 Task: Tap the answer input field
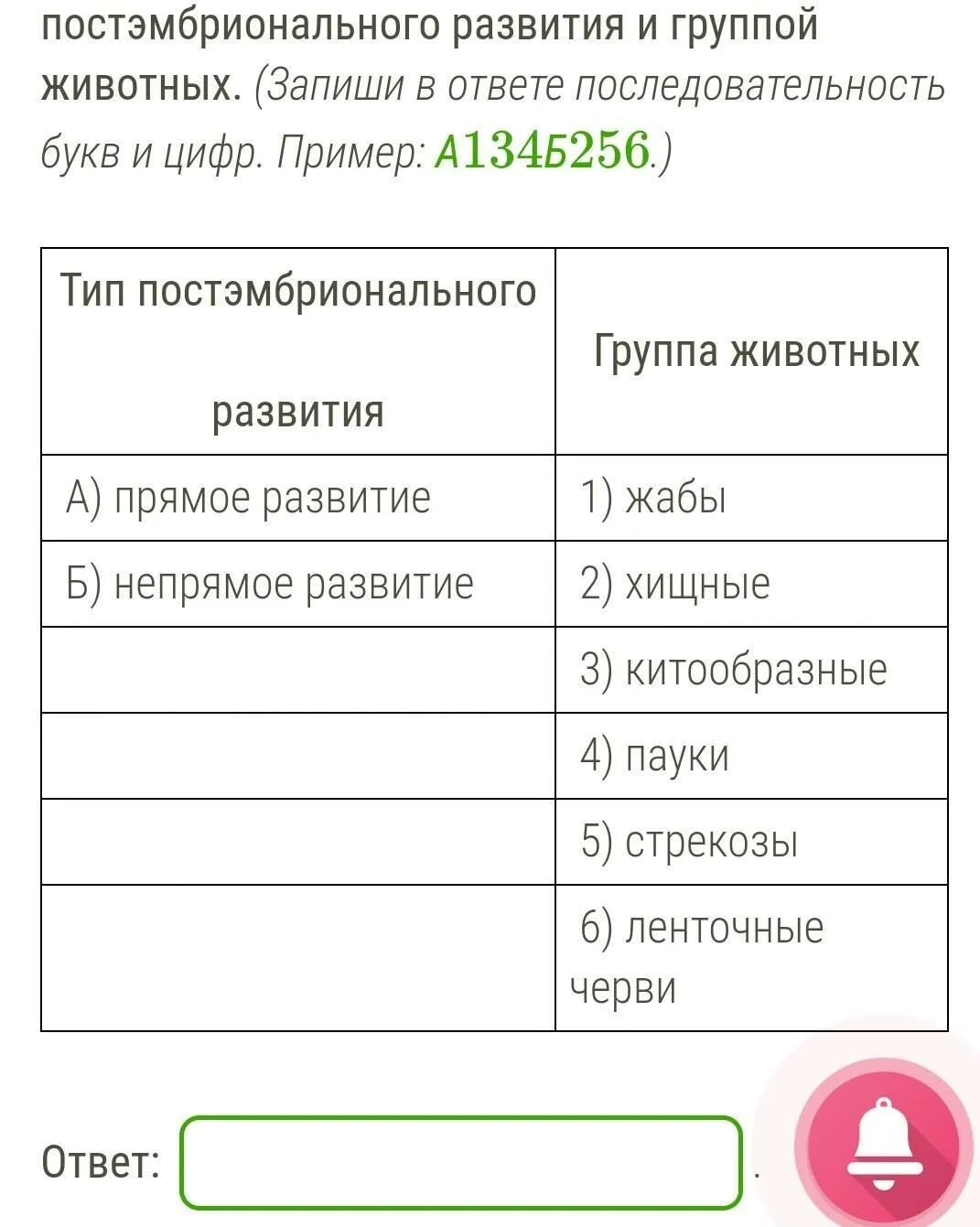pos(461,1162)
